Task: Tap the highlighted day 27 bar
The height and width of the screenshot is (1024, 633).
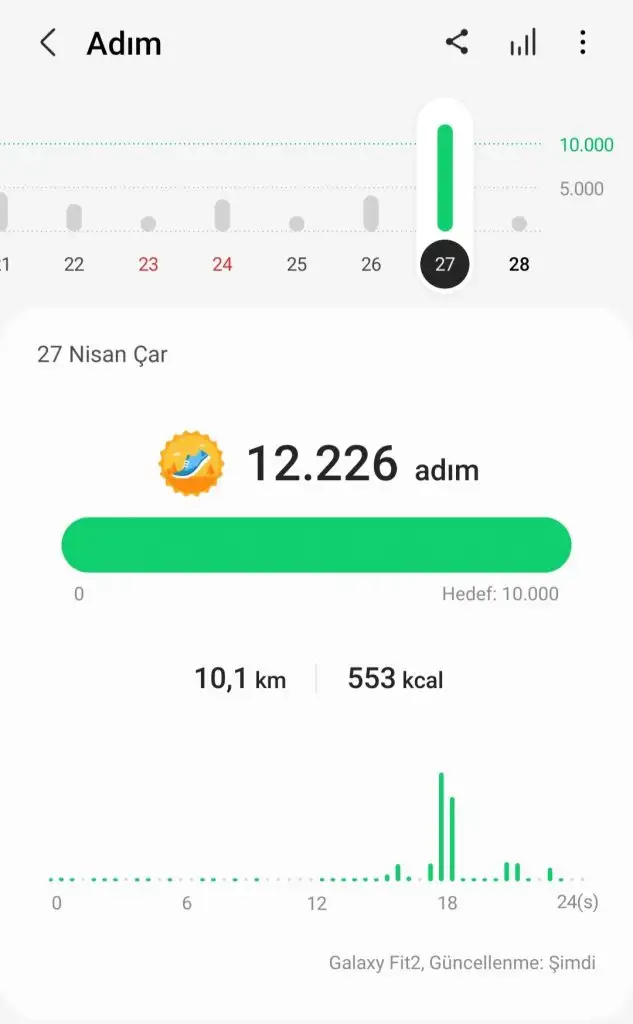Action: [445, 178]
